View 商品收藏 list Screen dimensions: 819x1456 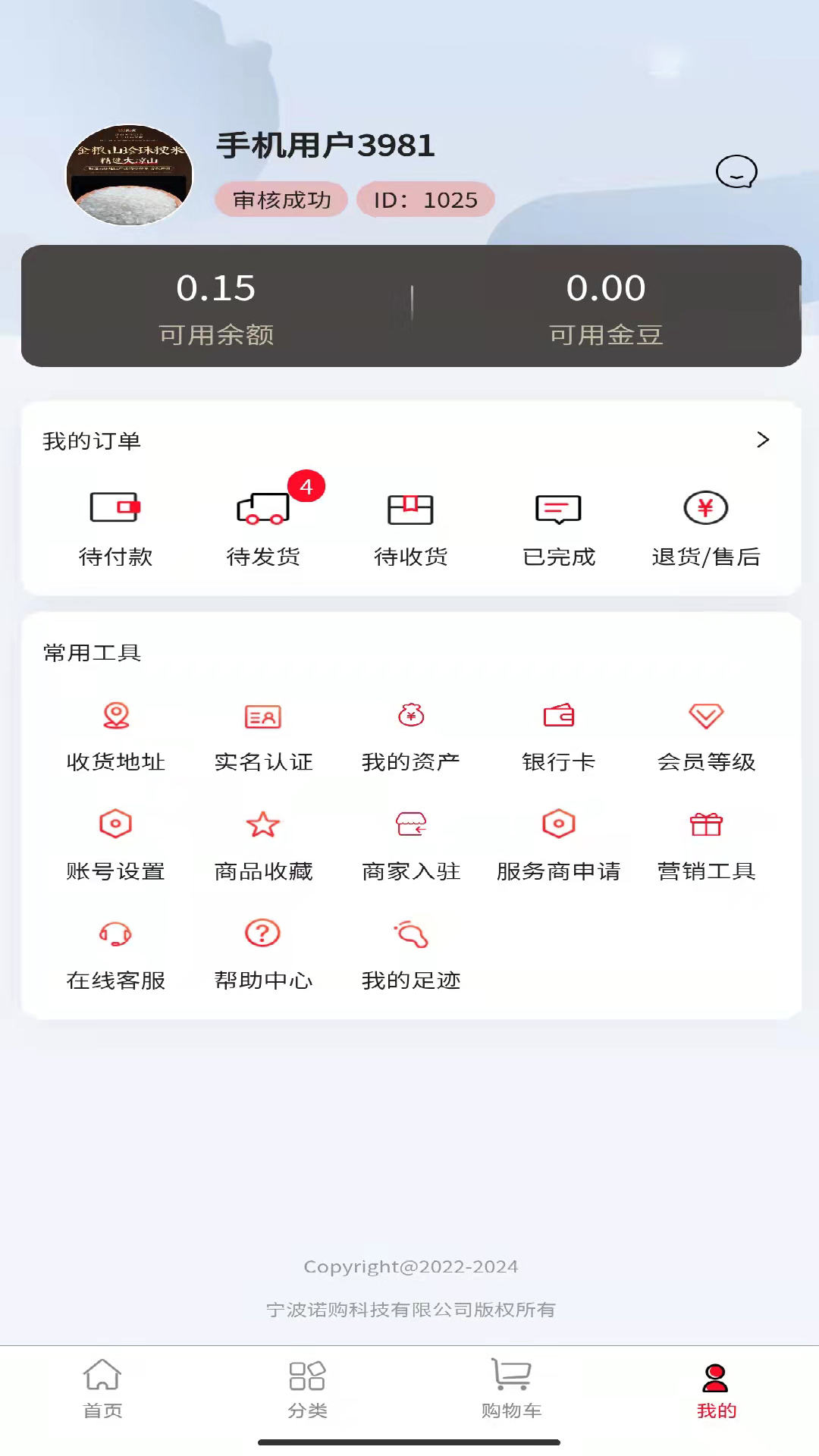[x=263, y=846]
